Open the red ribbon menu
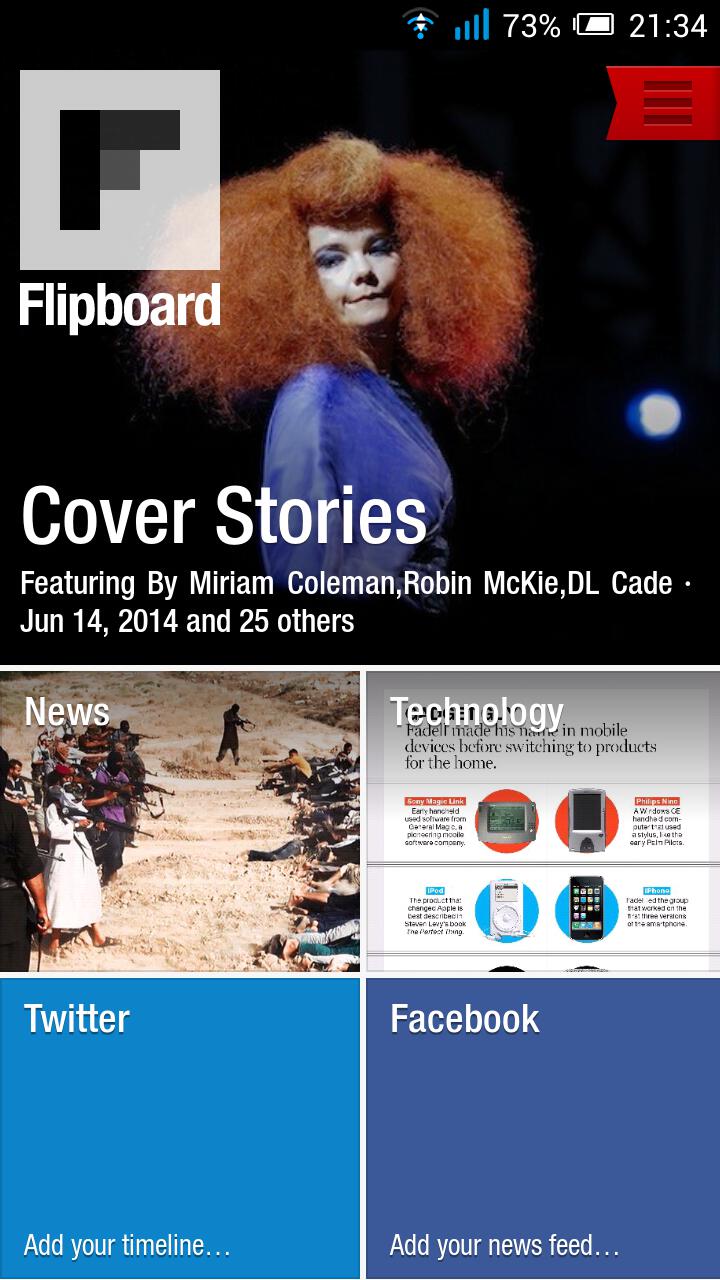 (x=666, y=103)
